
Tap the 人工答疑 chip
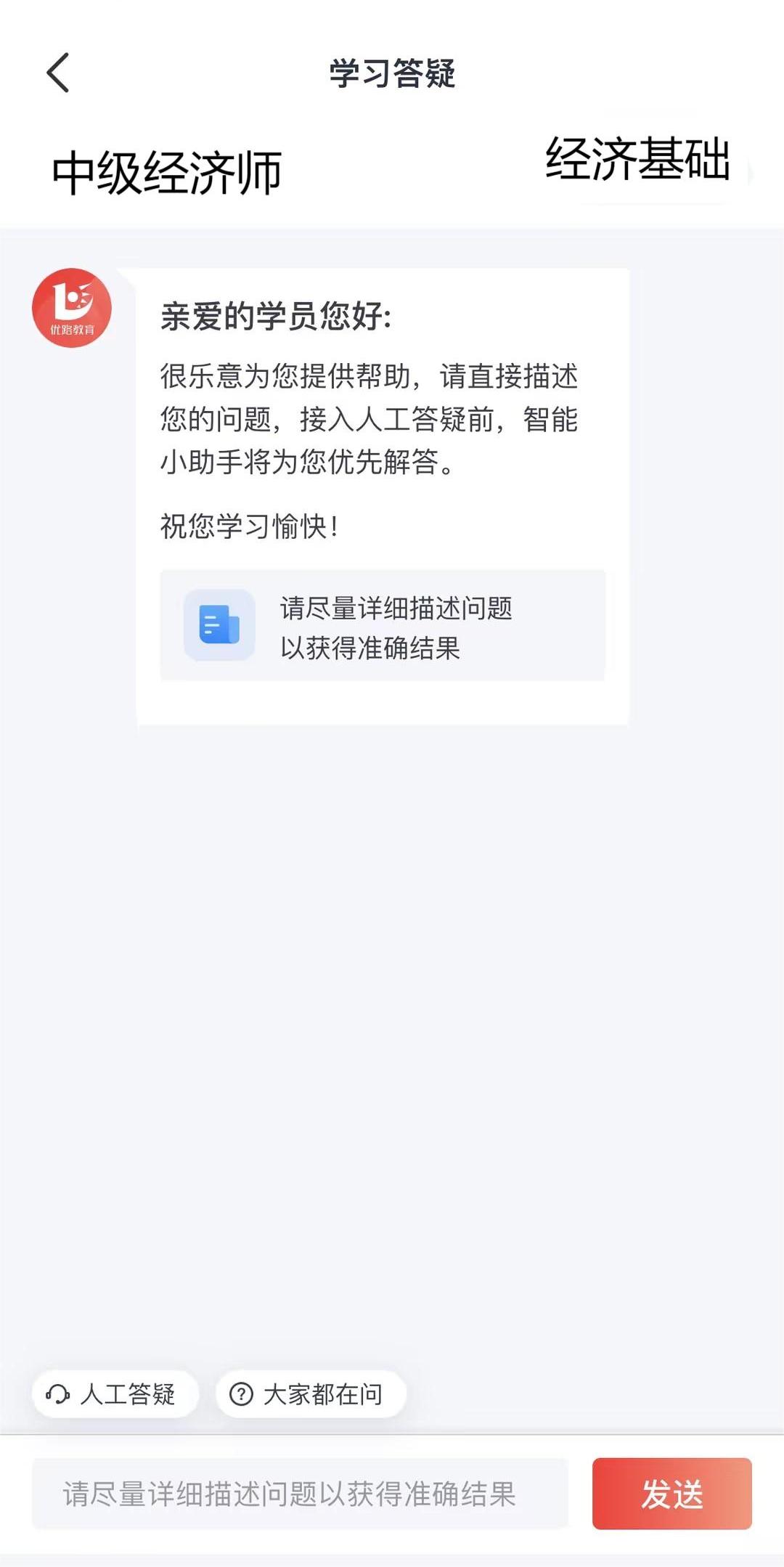tap(115, 1394)
